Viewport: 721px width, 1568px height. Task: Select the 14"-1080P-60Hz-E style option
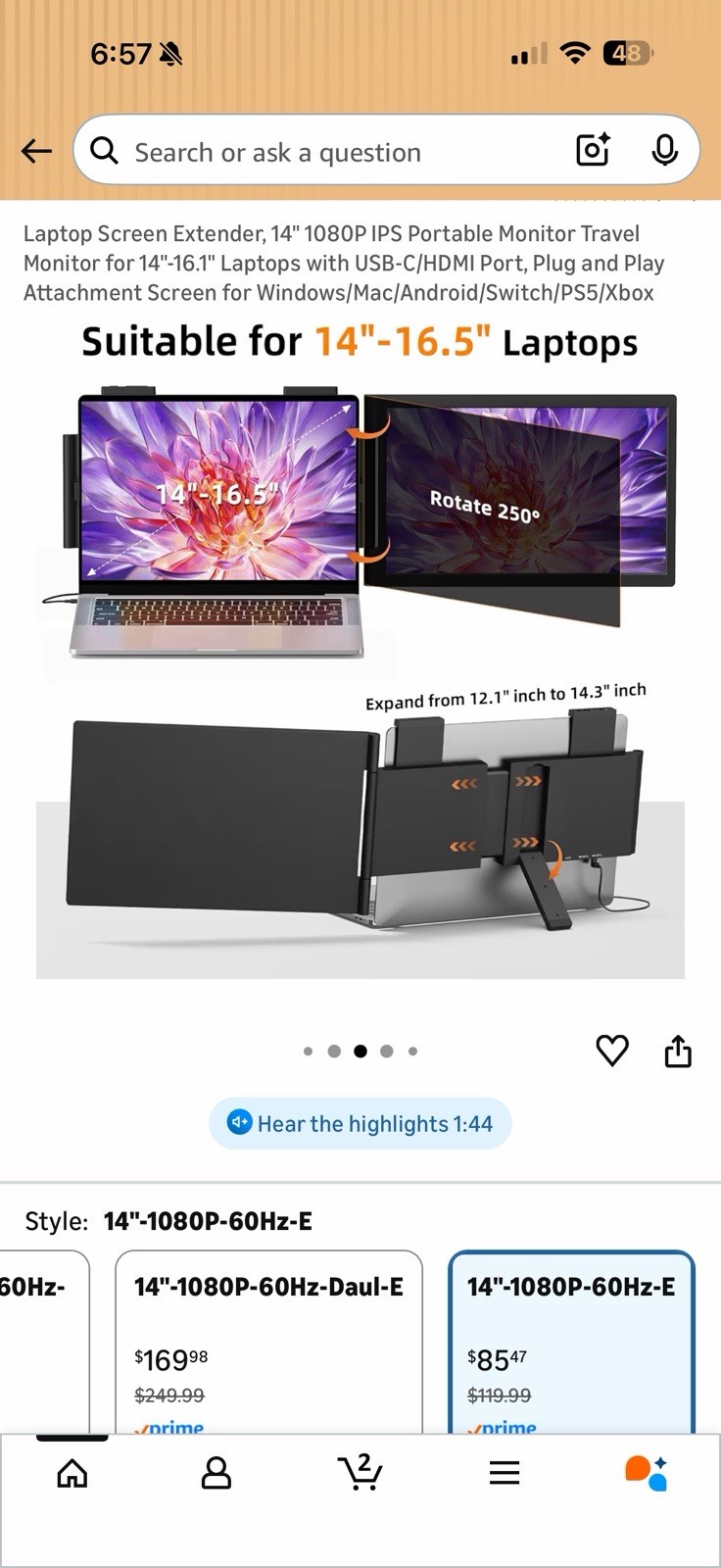[x=571, y=1341]
